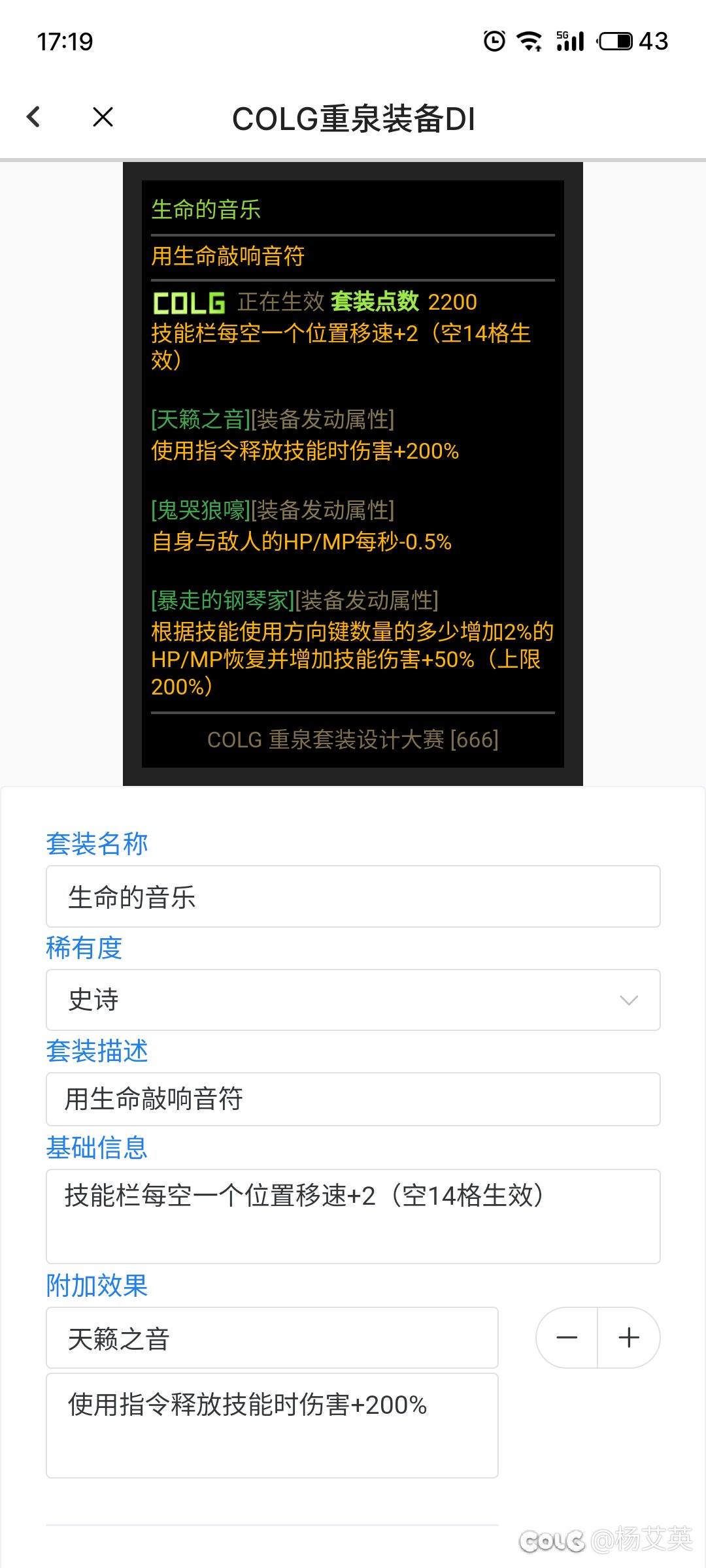Edit the 基础信息 text area
Image resolution: width=706 pixels, height=1568 pixels.
(353, 1217)
